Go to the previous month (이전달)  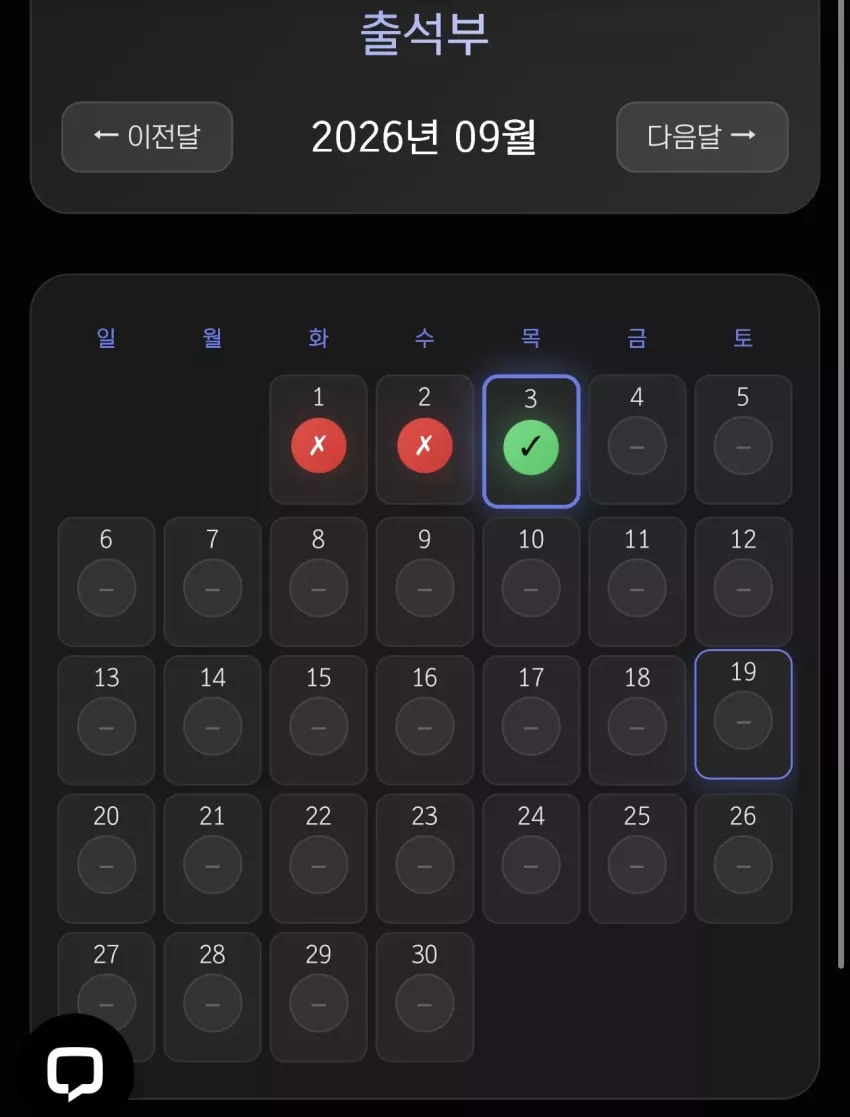point(147,137)
